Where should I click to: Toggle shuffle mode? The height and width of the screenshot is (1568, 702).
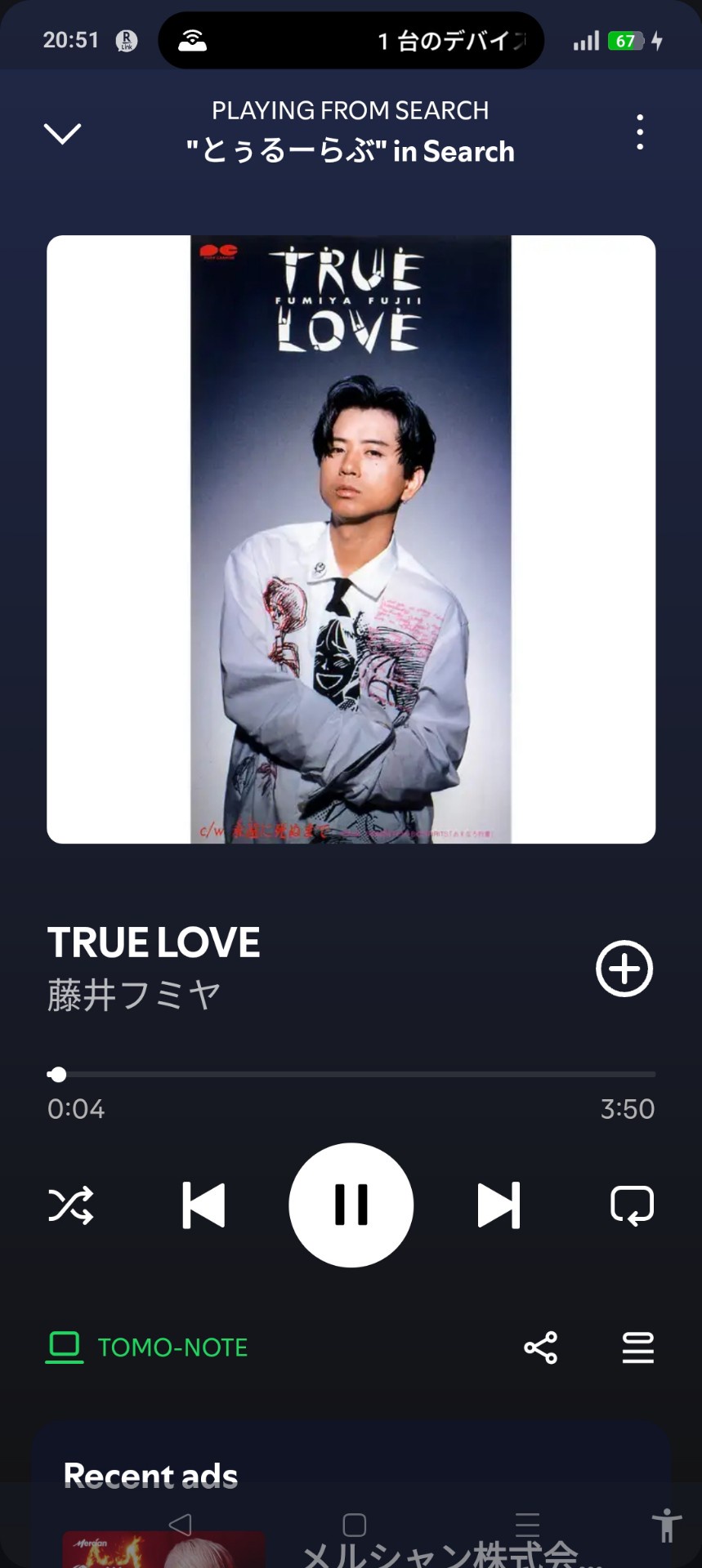(71, 1205)
